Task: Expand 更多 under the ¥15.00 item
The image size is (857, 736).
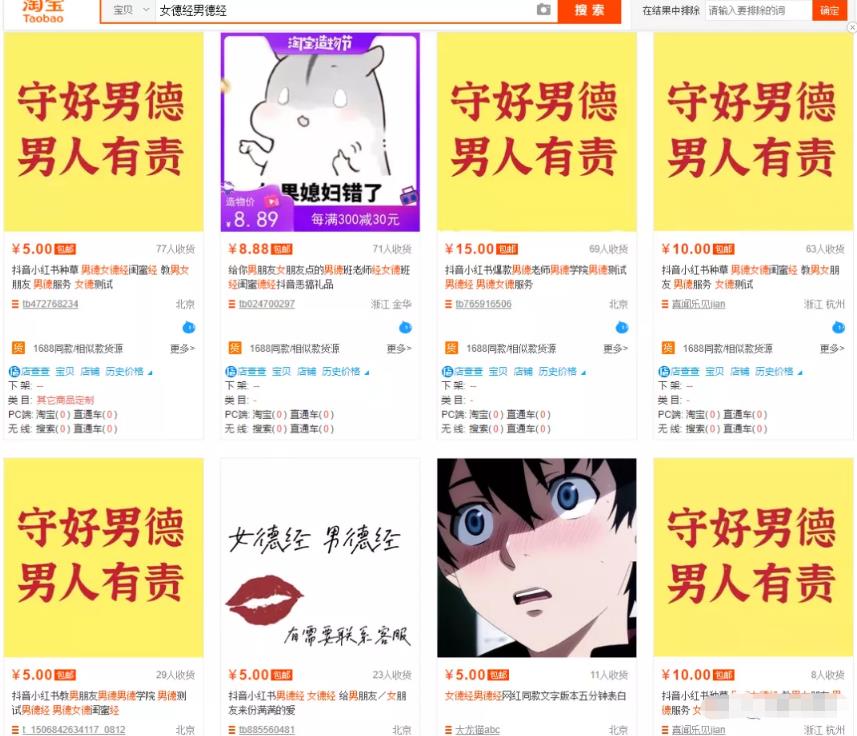Action: 614,349
